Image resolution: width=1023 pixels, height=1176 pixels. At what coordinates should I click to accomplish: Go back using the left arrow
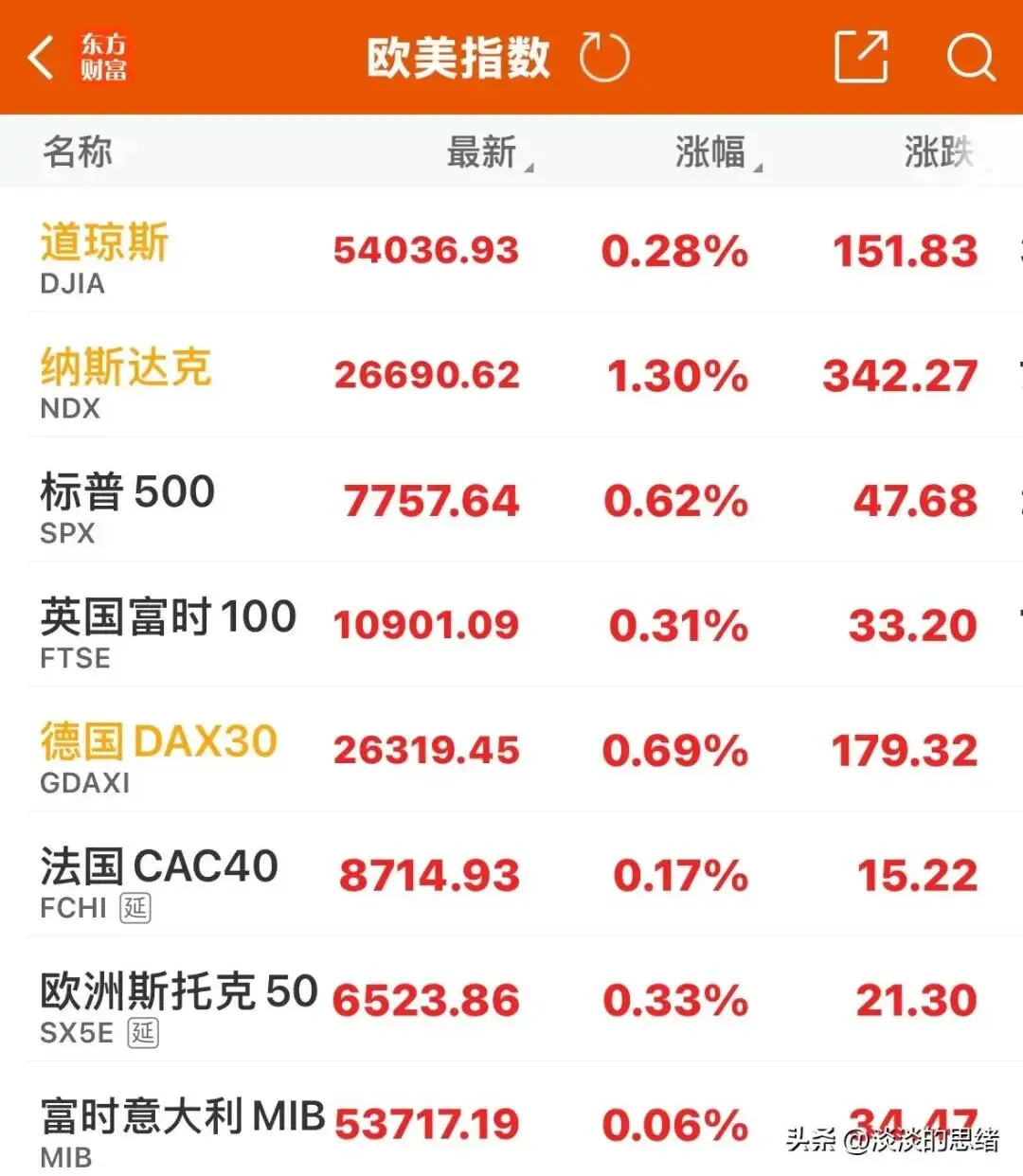(x=41, y=58)
